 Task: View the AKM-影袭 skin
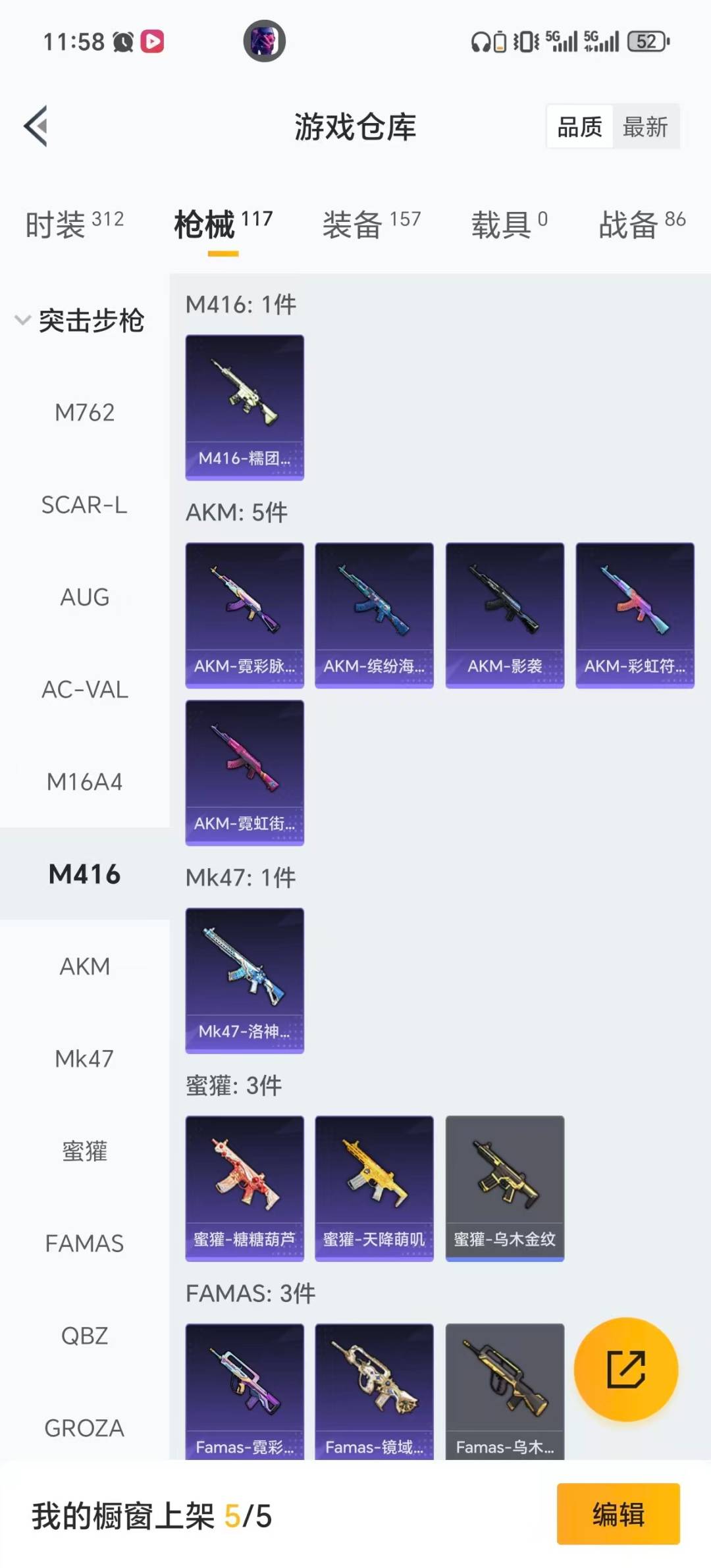pyautogui.click(x=505, y=615)
